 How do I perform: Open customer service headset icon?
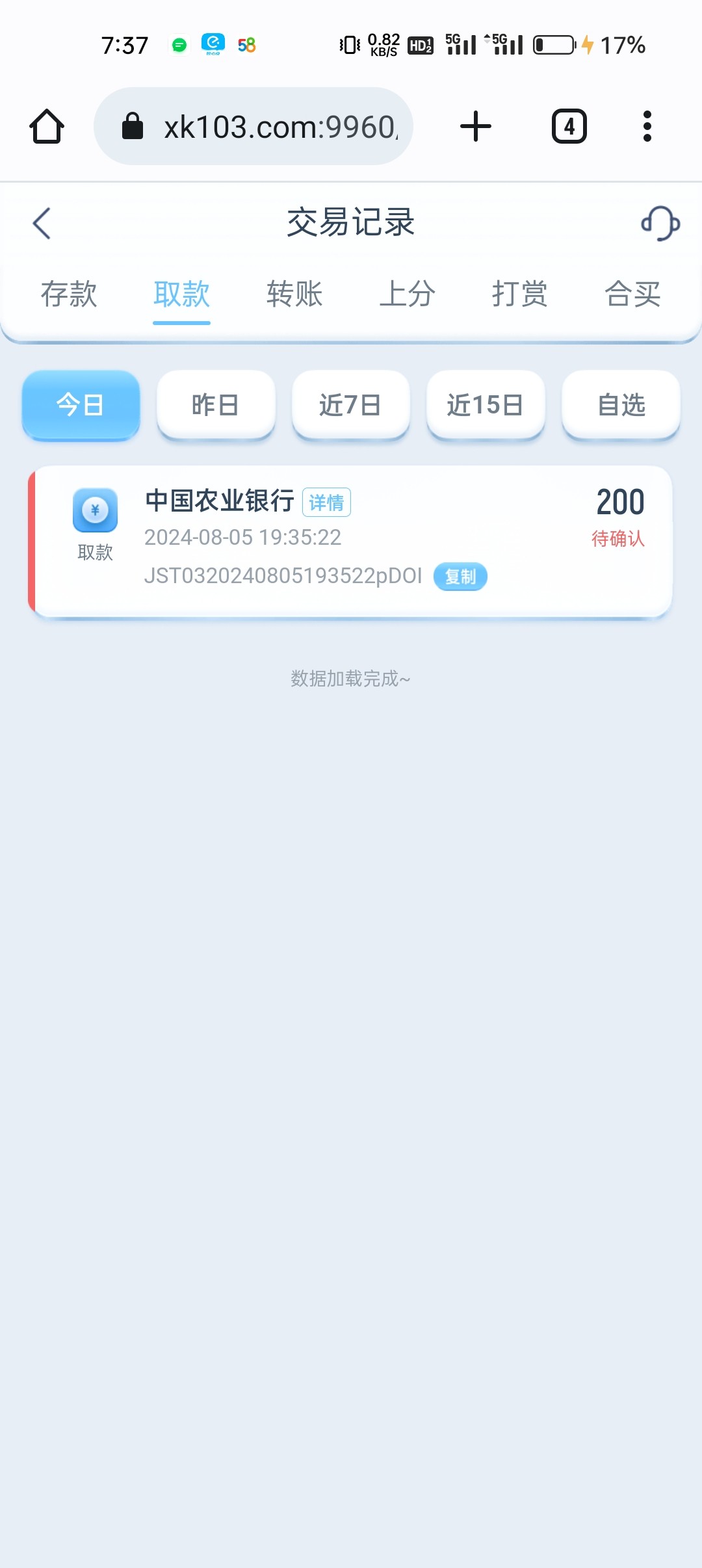(660, 224)
